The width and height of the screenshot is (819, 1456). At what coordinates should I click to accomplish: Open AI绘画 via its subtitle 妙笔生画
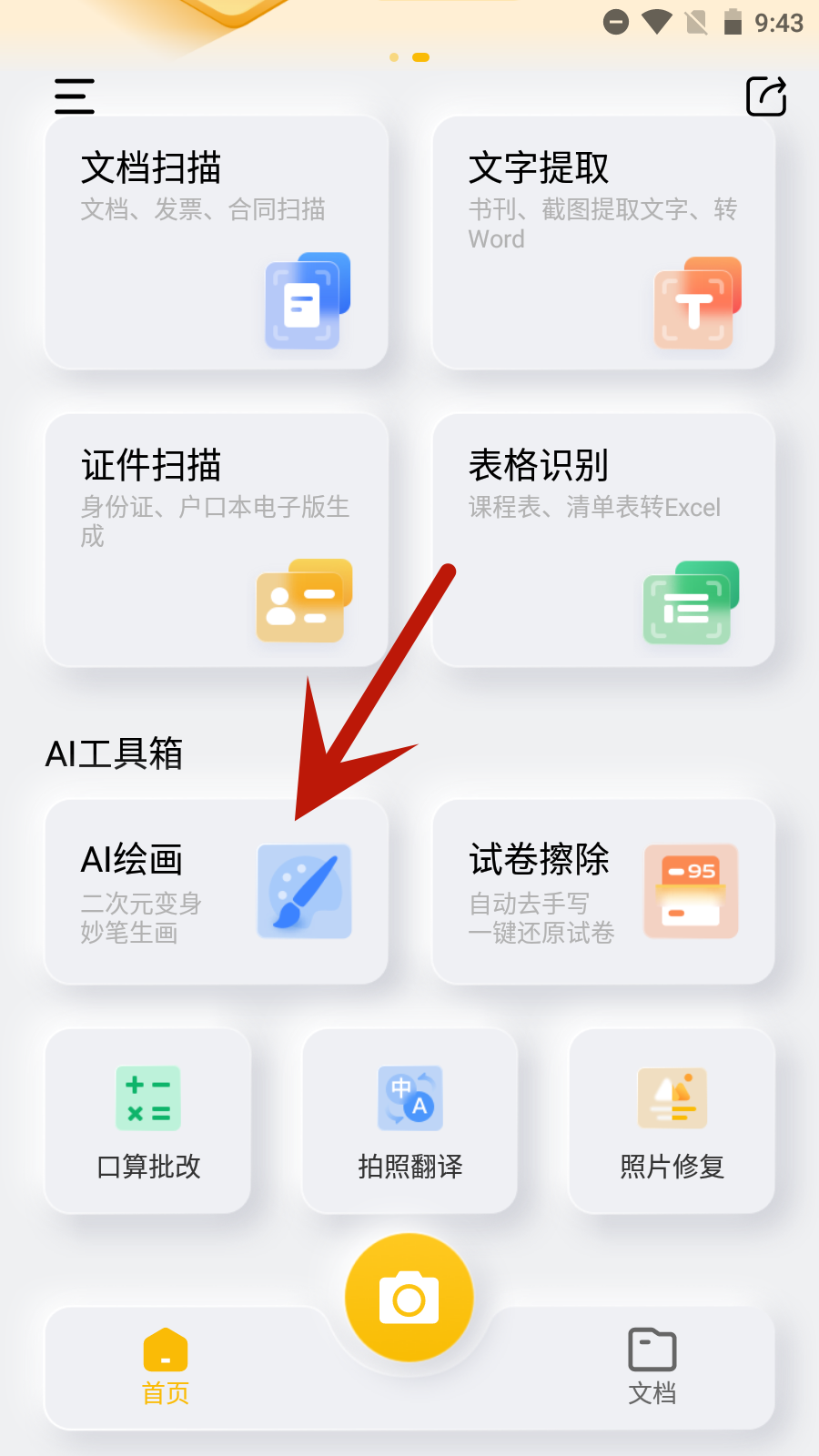(x=131, y=933)
